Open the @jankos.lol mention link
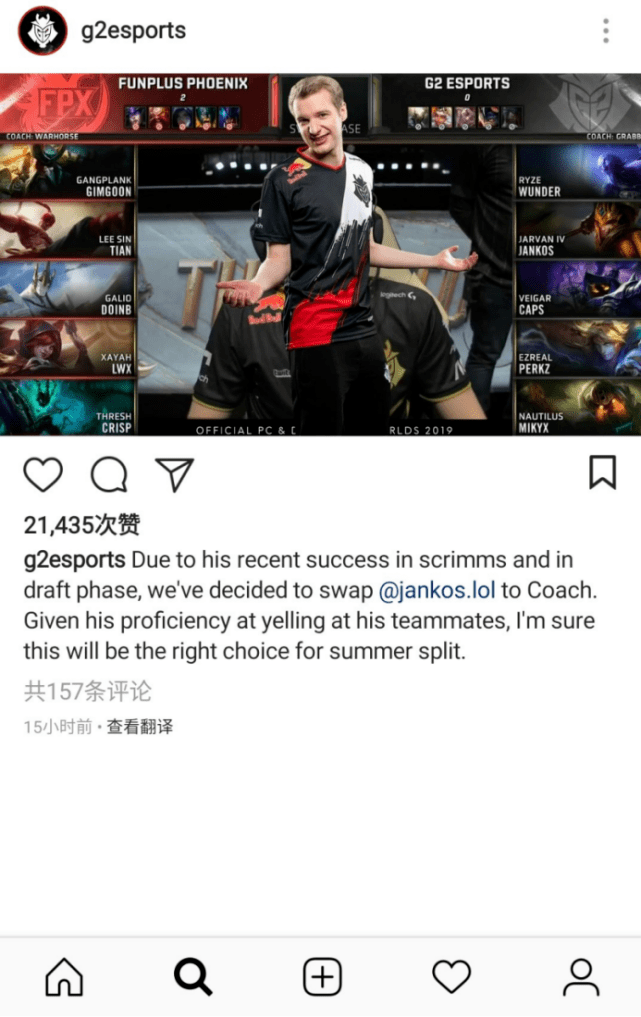The image size is (641, 1017). click(437, 590)
